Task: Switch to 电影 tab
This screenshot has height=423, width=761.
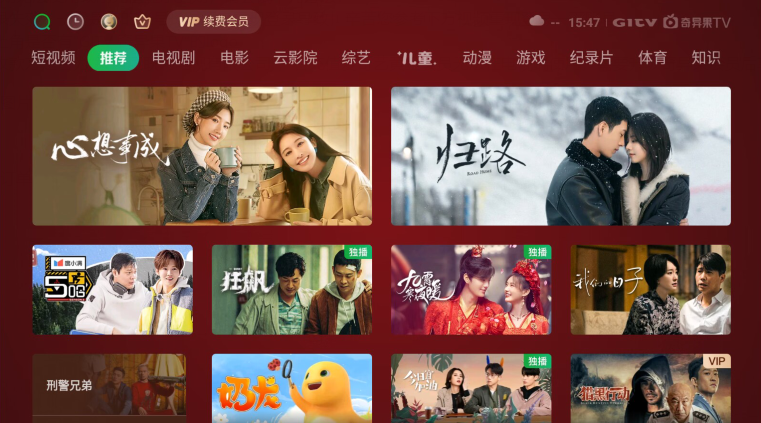Action: pyautogui.click(x=234, y=58)
